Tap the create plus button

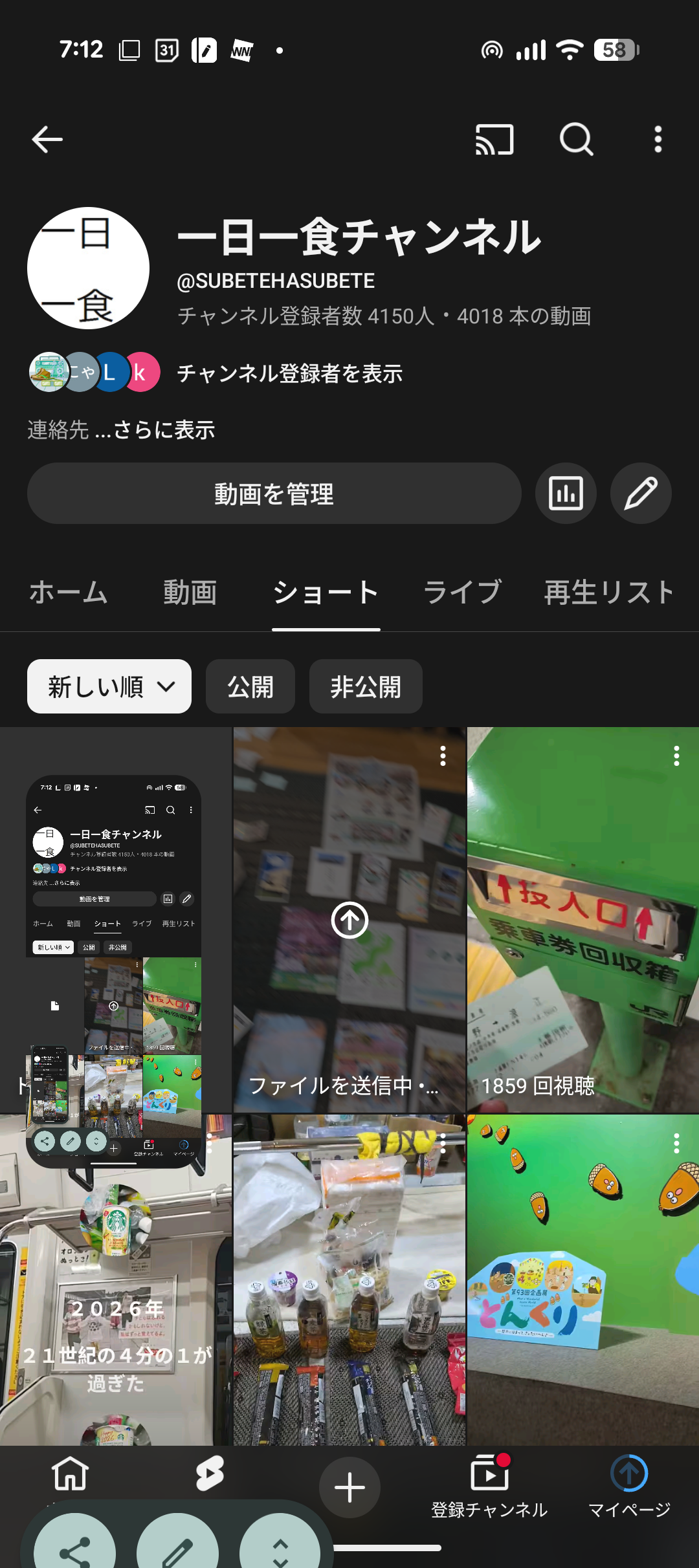click(349, 1488)
